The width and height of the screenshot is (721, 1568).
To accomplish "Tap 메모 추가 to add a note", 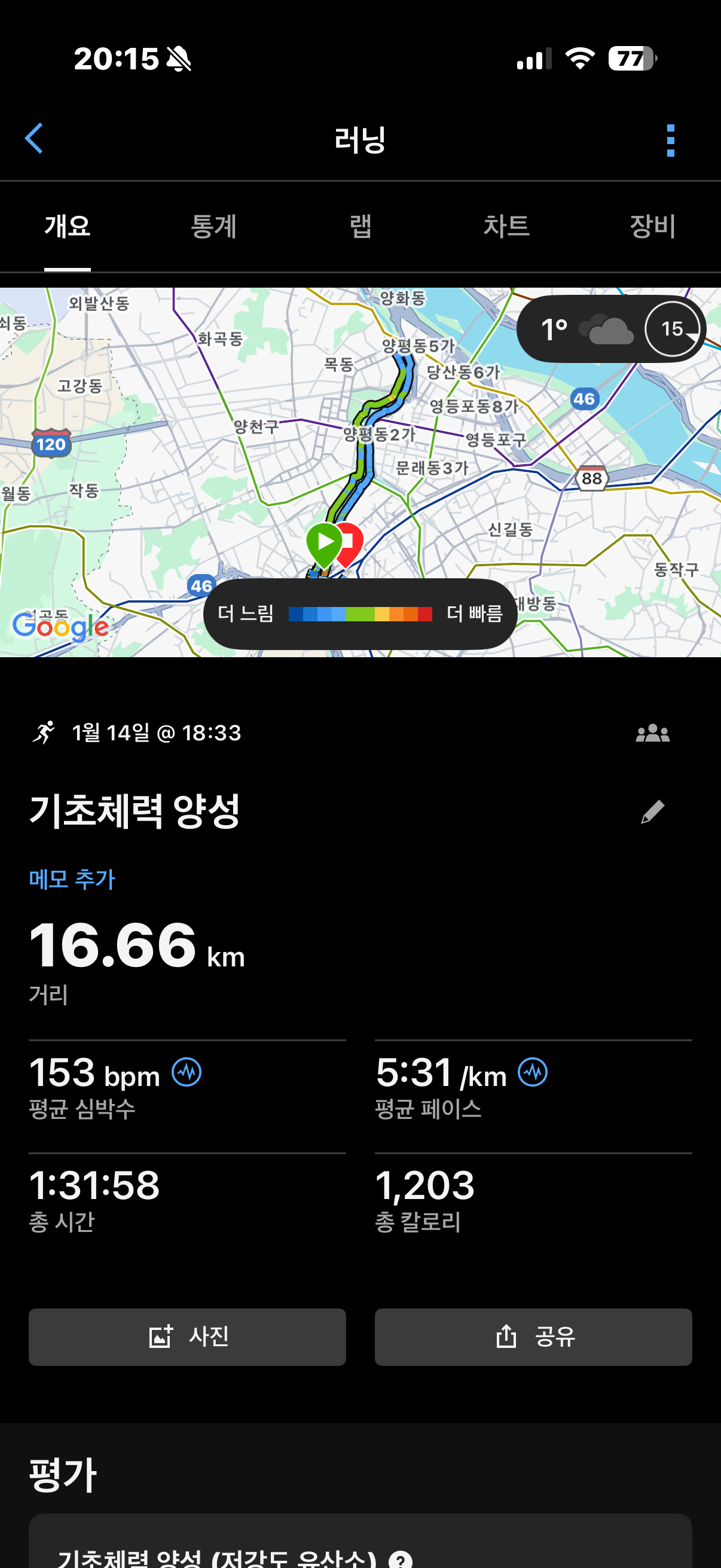I will pyautogui.click(x=71, y=878).
